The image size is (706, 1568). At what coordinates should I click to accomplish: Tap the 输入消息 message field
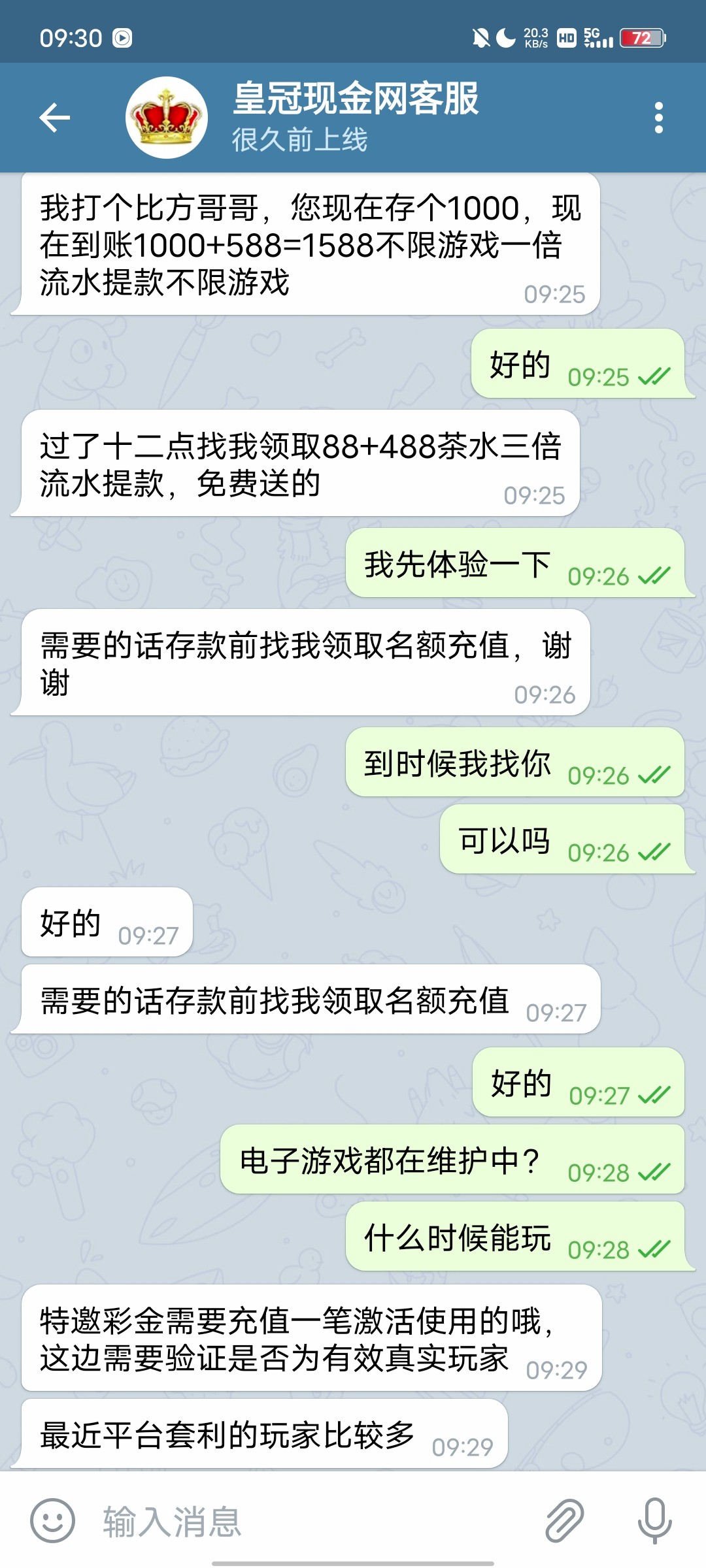pyautogui.click(x=314, y=1521)
